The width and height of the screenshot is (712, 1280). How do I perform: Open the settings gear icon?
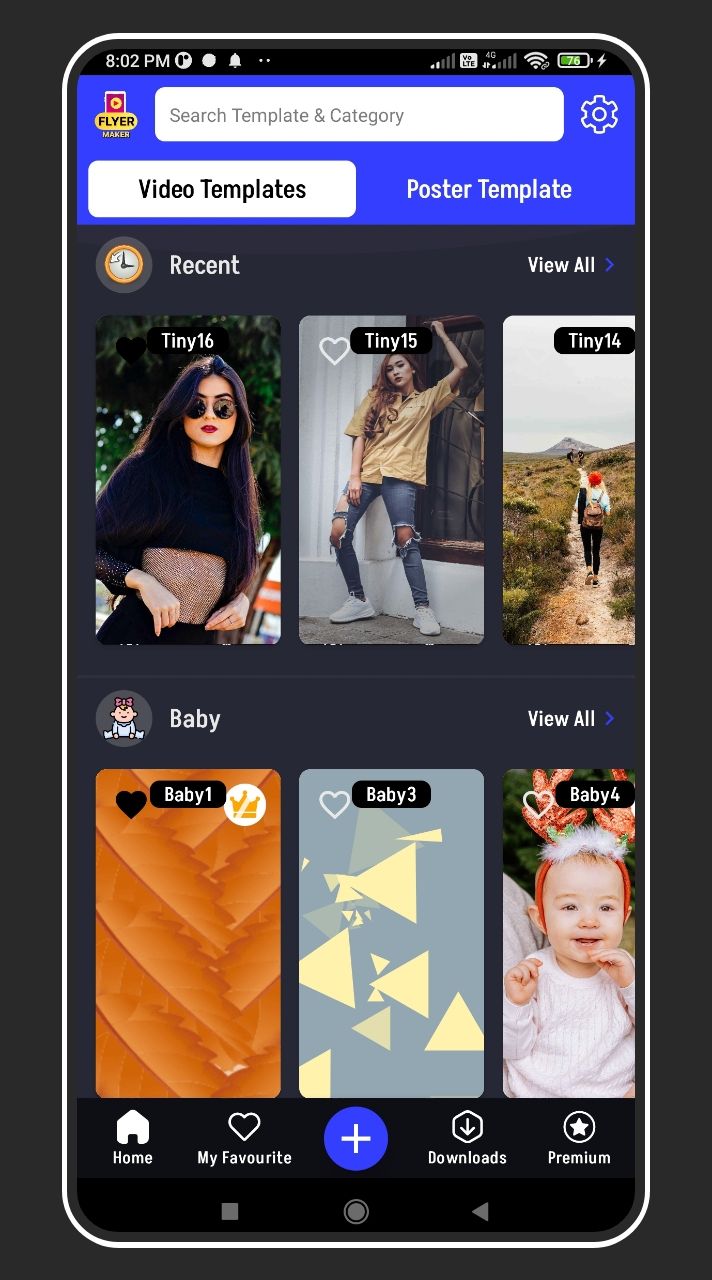pos(599,115)
